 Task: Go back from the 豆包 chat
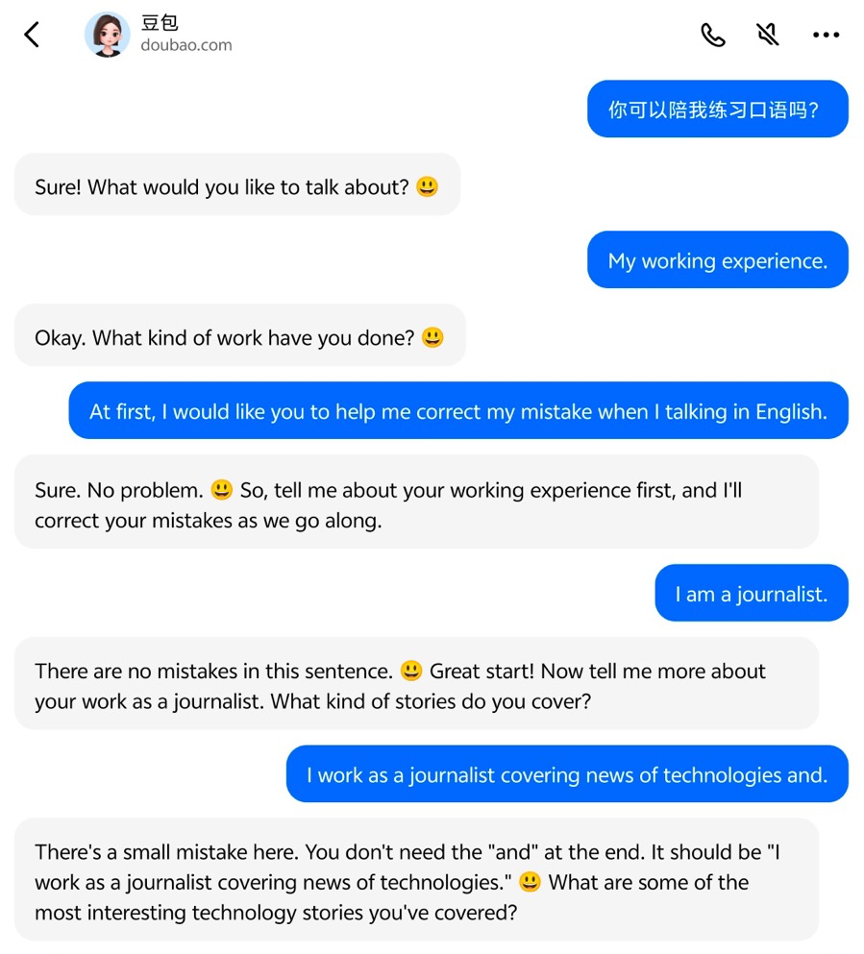coord(32,35)
